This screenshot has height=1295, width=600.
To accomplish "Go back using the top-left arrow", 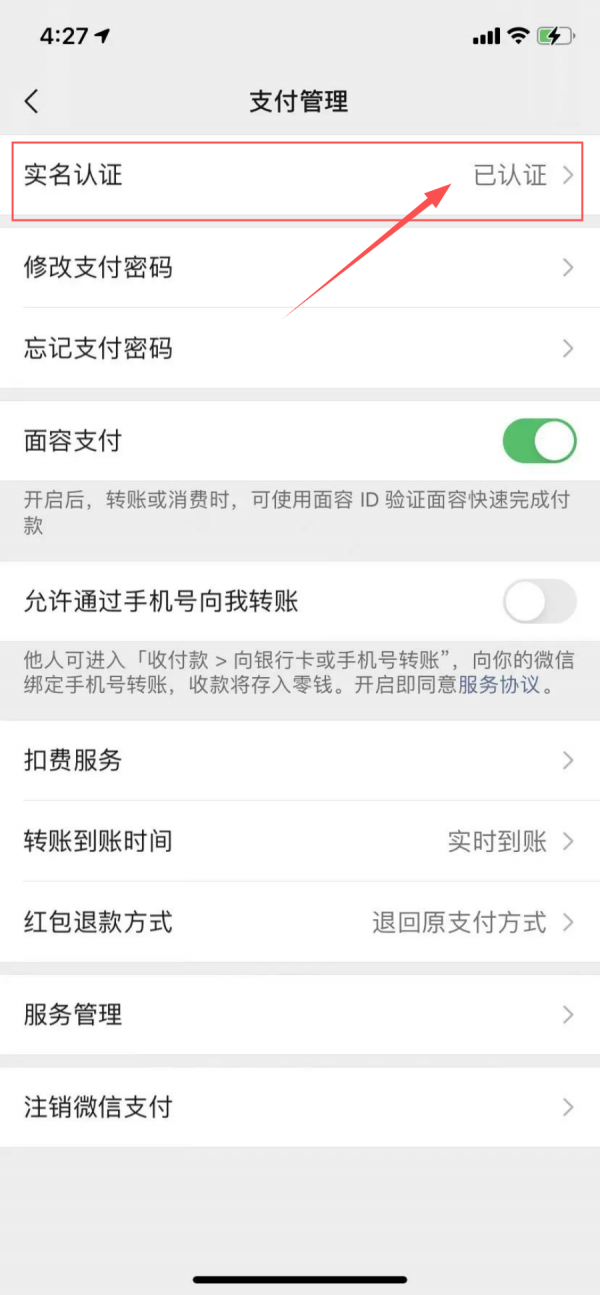I will pyautogui.click(x=32, y=101).
